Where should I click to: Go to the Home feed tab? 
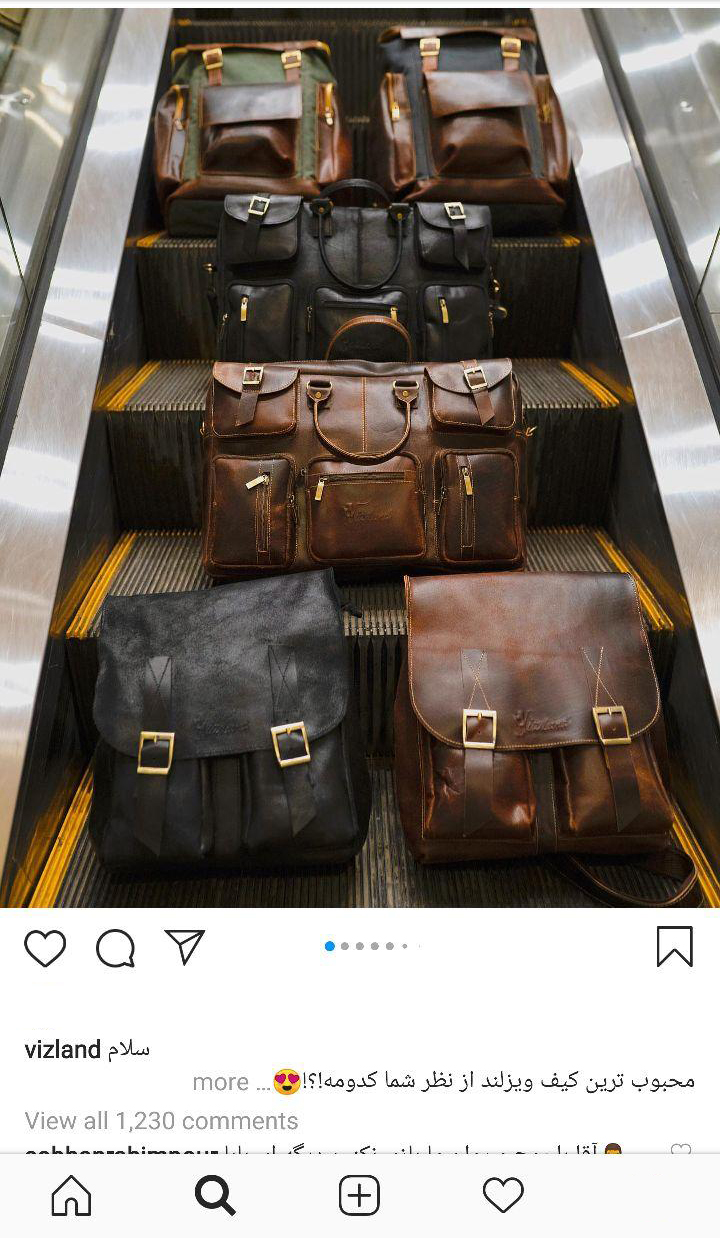click(x=71, y=1195)
